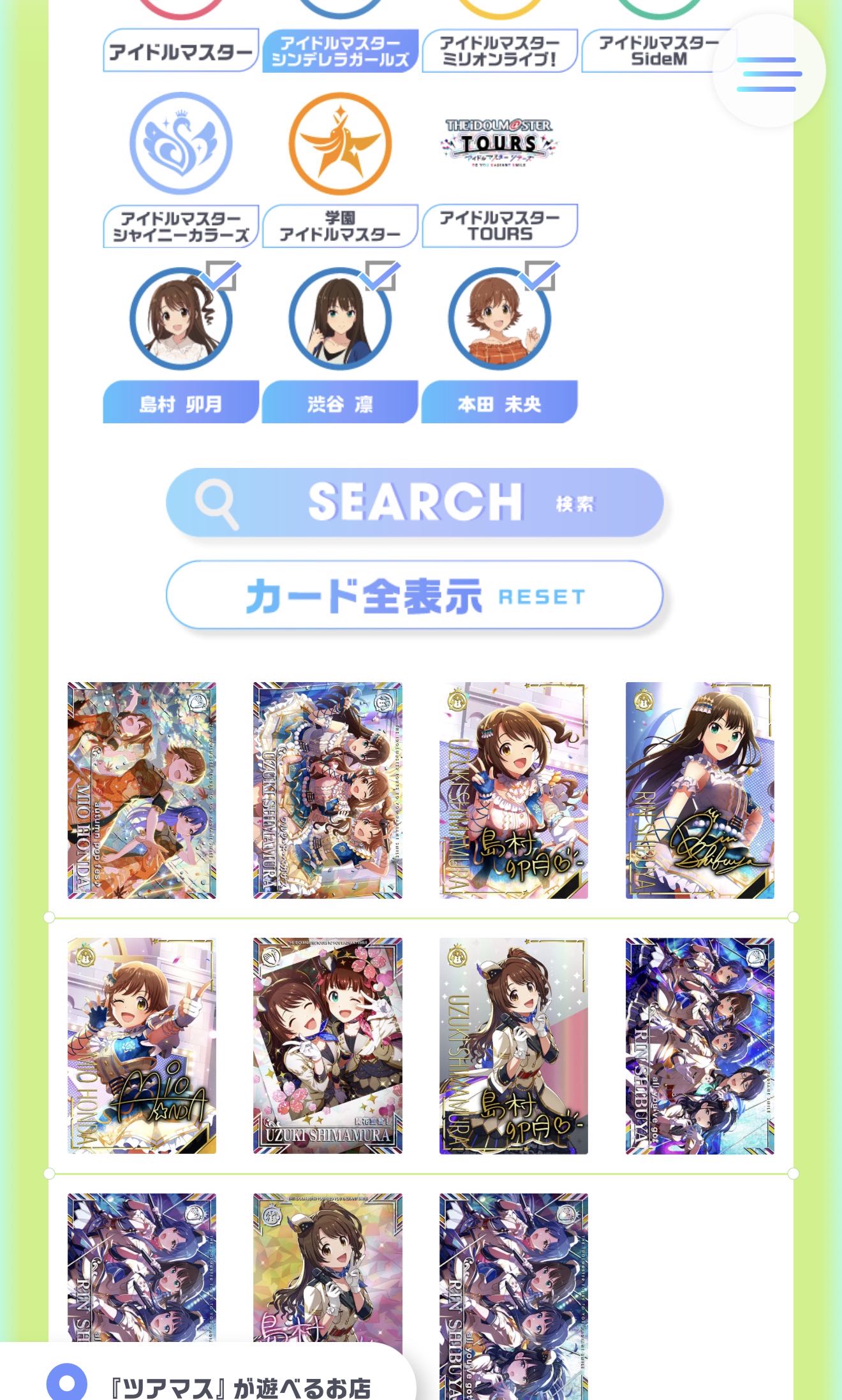The width and height of the screenshot is (842, 1400).
Task: Open the autumn pop fest MIO HONDA card
Action: pos(142,791)
